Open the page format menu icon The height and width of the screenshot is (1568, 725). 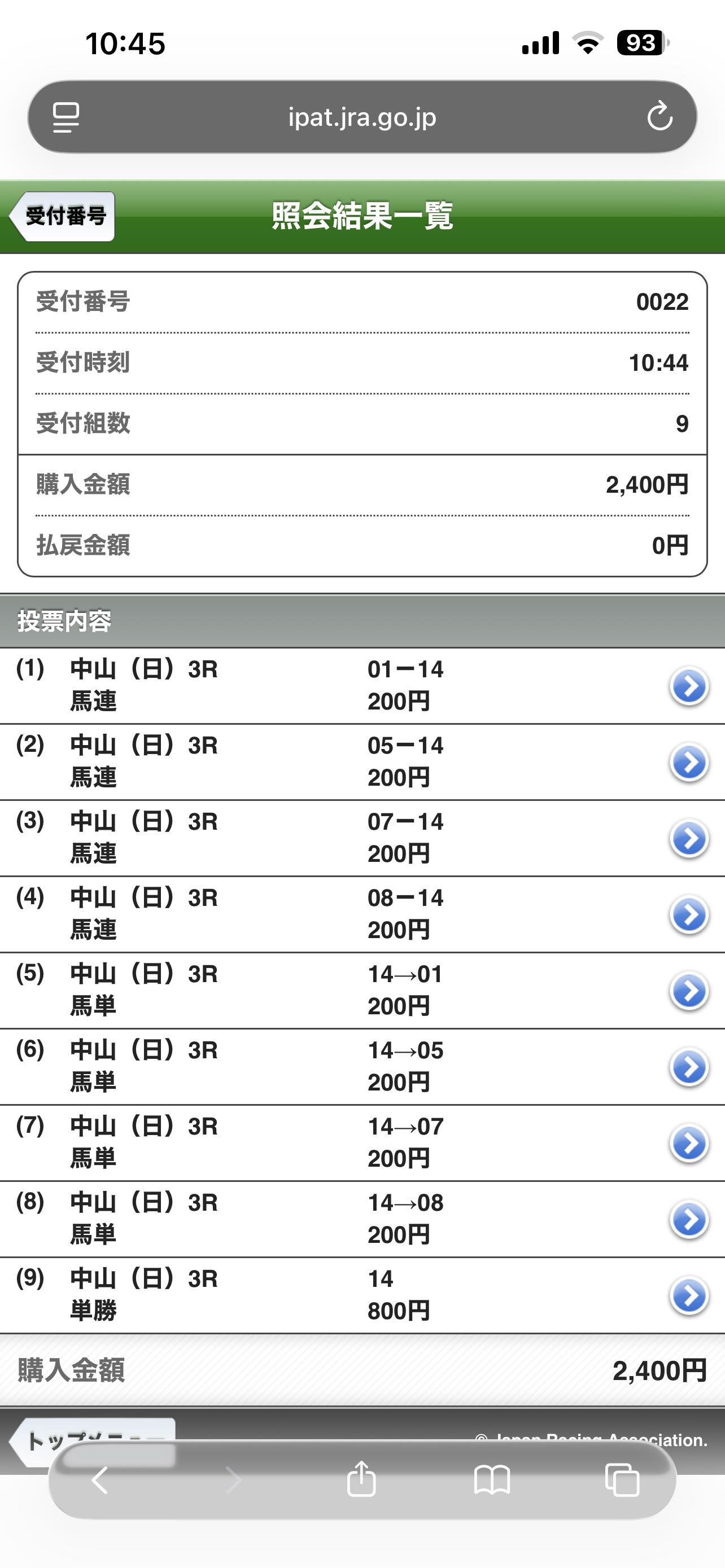pos(65,116)
